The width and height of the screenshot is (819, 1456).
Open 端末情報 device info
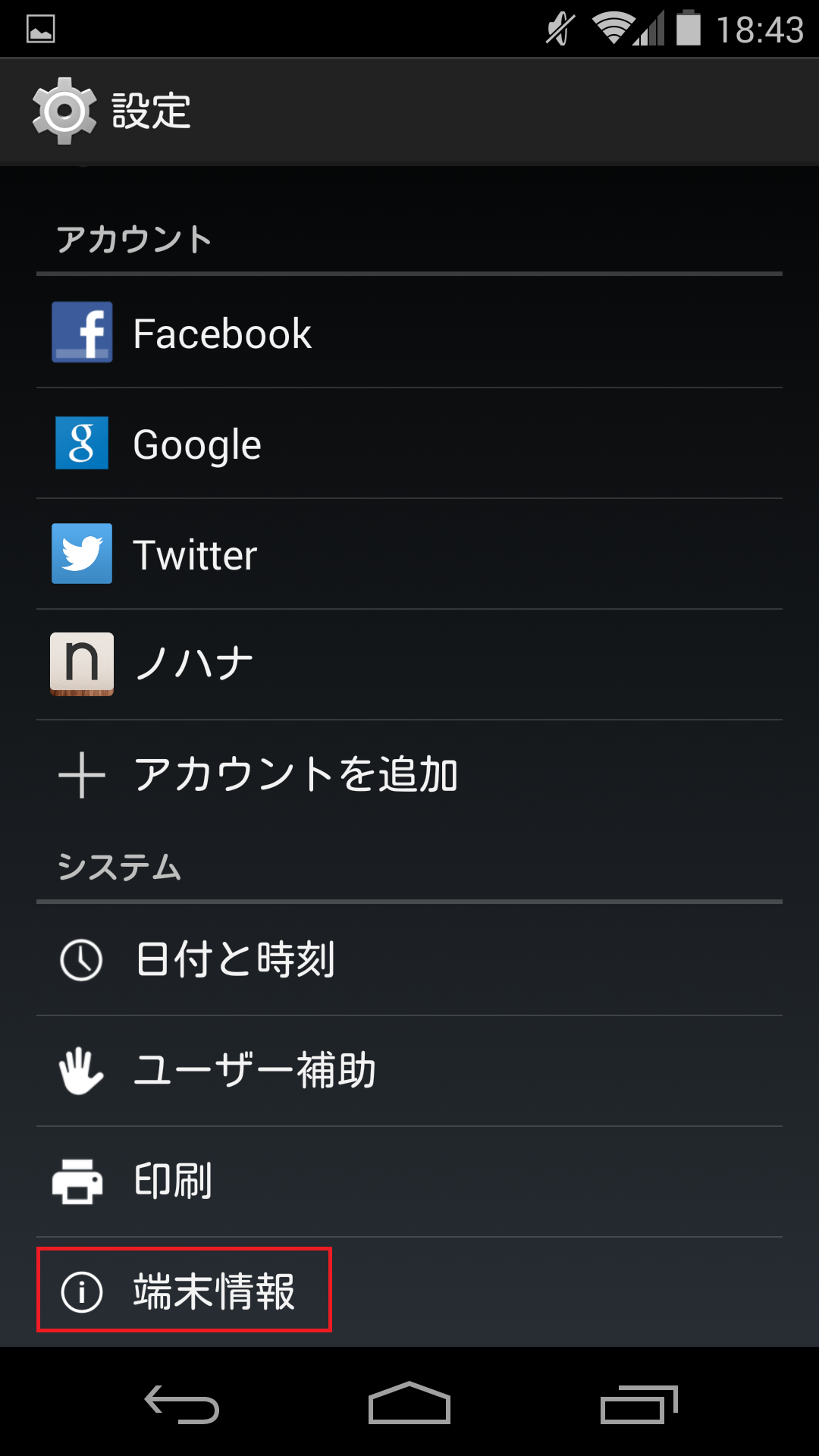click(x=409, y=1291)
